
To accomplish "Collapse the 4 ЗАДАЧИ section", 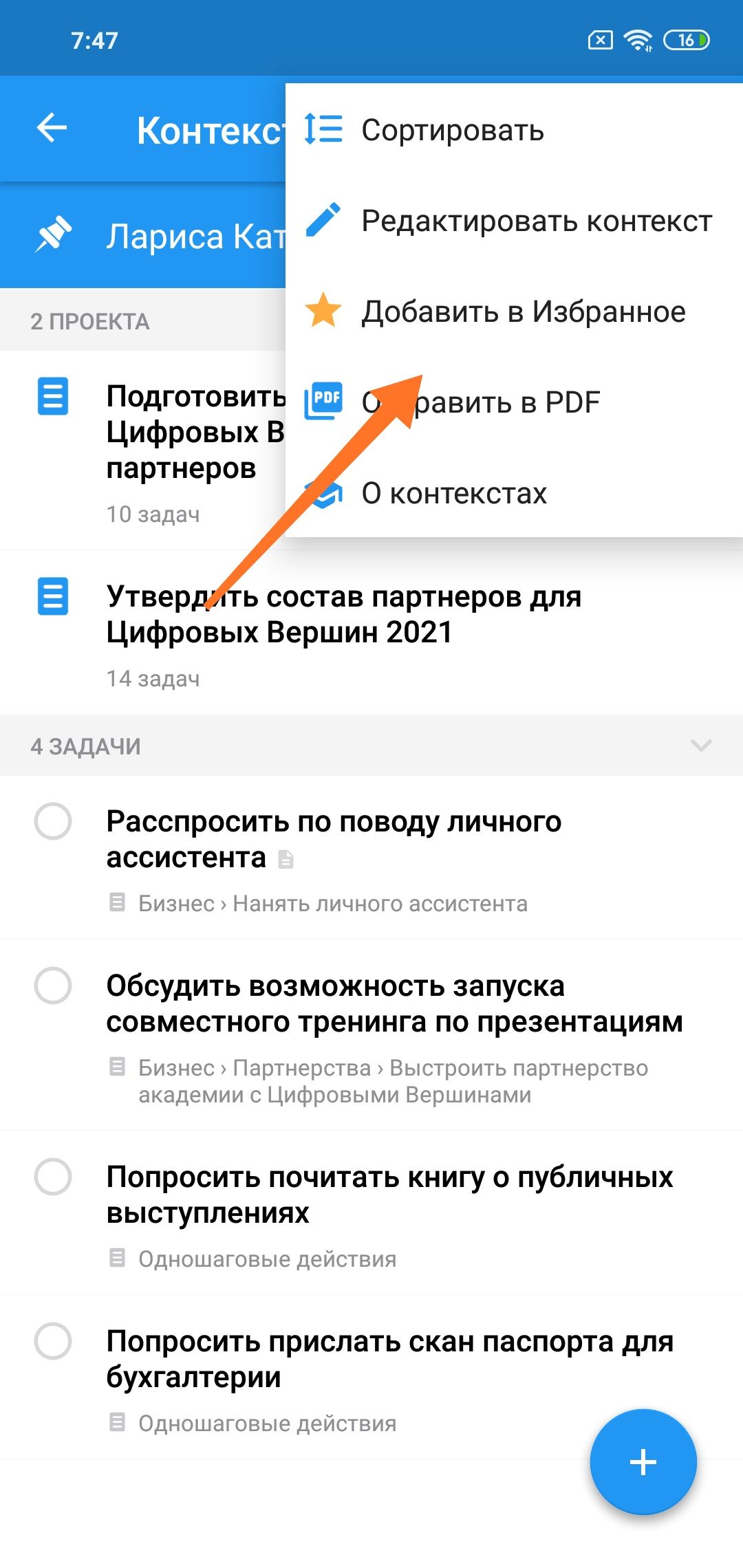I will (x=700, y=745).
